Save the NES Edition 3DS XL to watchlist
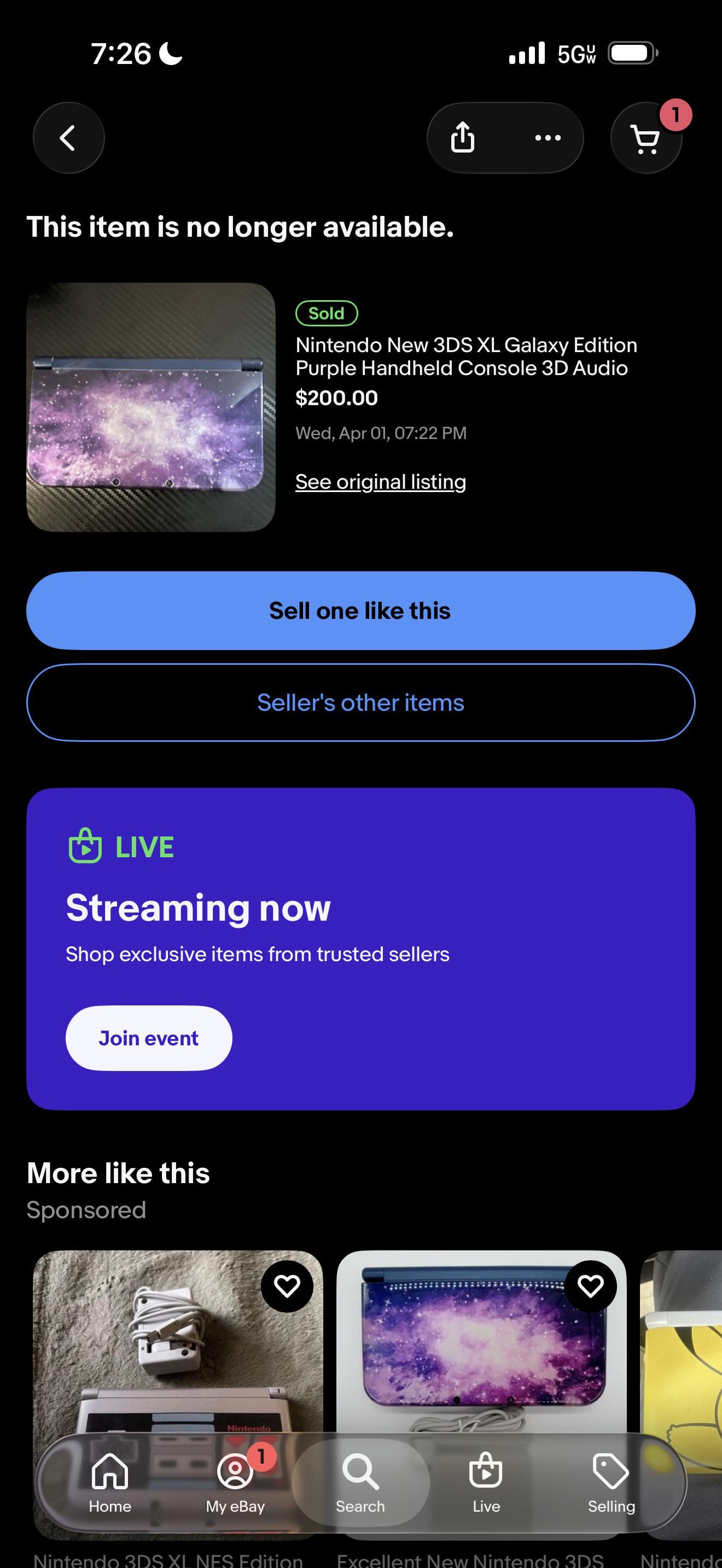Image resolution: width=722 pixels, height=1568 pixels. (x=287, y=1286)
